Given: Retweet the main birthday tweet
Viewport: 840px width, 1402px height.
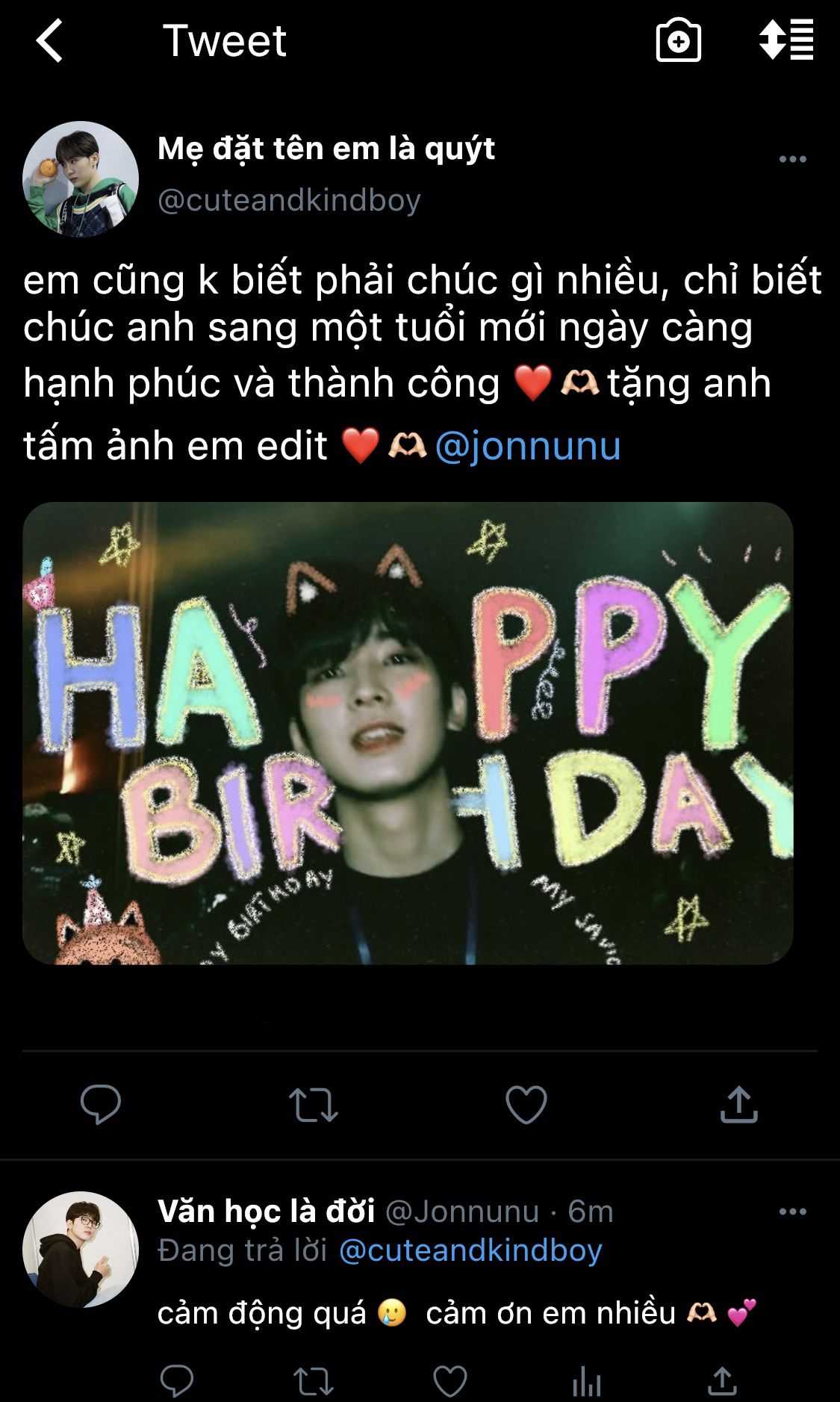Looking at the screenshot, I should click(314, 1105).
